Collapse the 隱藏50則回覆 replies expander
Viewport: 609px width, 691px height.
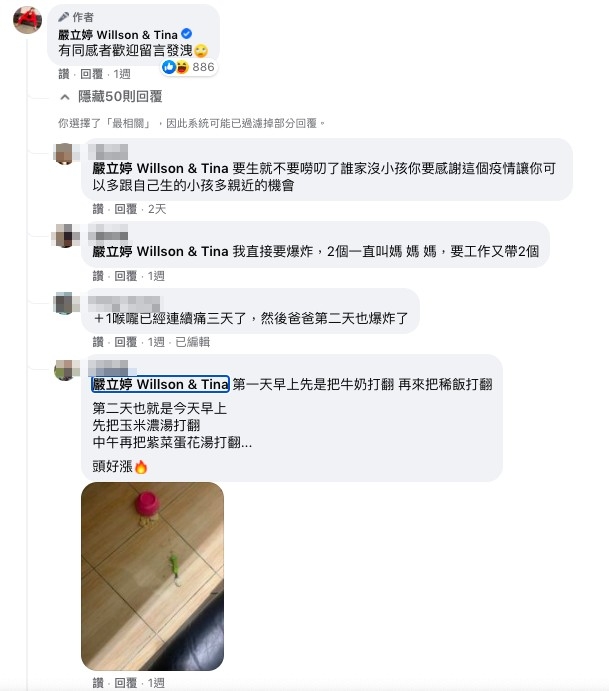point(114,97)
